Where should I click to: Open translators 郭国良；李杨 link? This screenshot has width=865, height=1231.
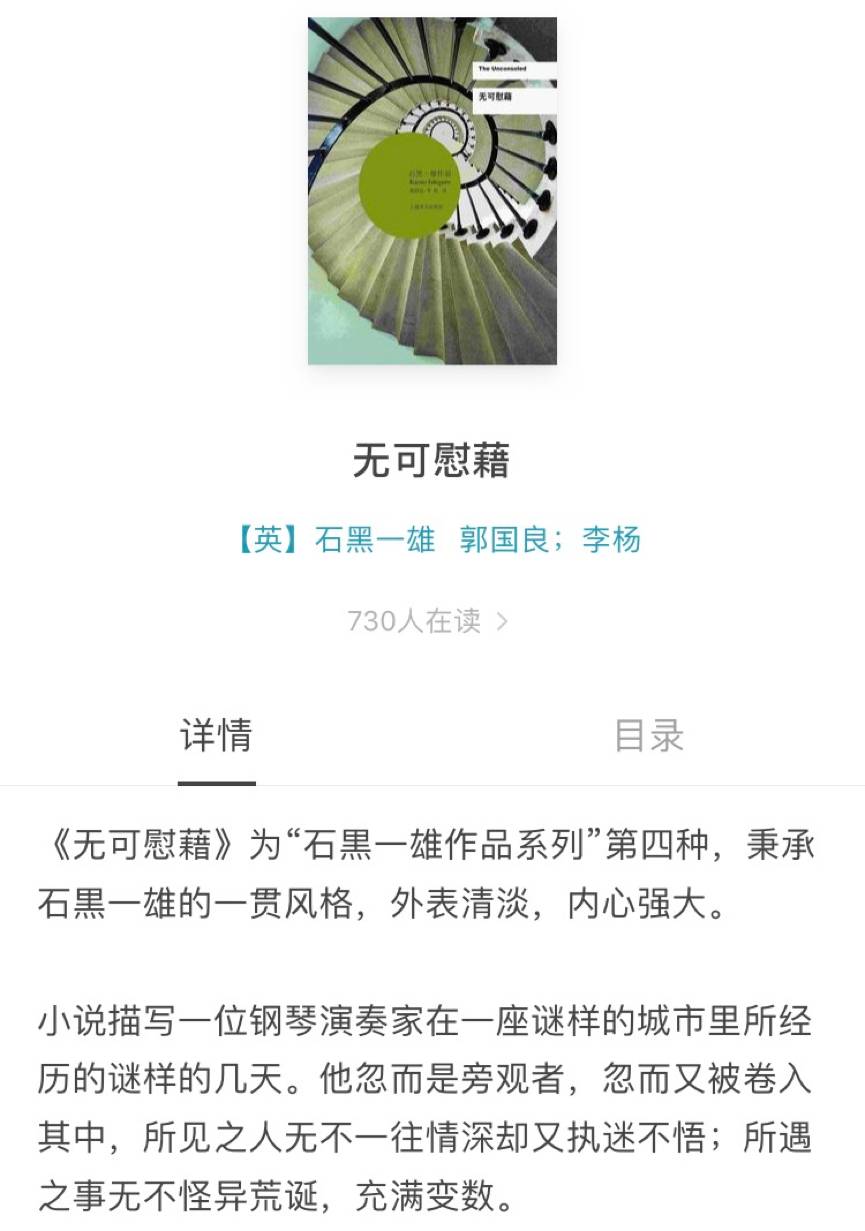tap(550, 540)
